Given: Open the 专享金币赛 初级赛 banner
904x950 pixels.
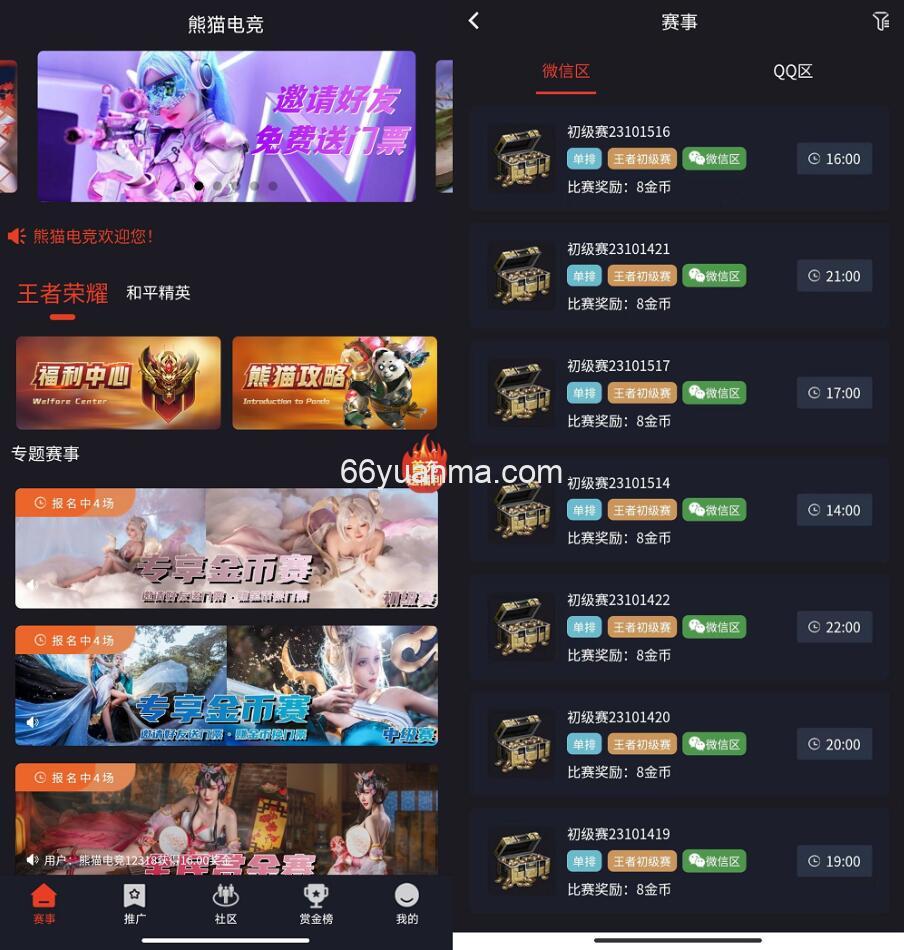Looking at the screenshot, I should click(226, 548).
